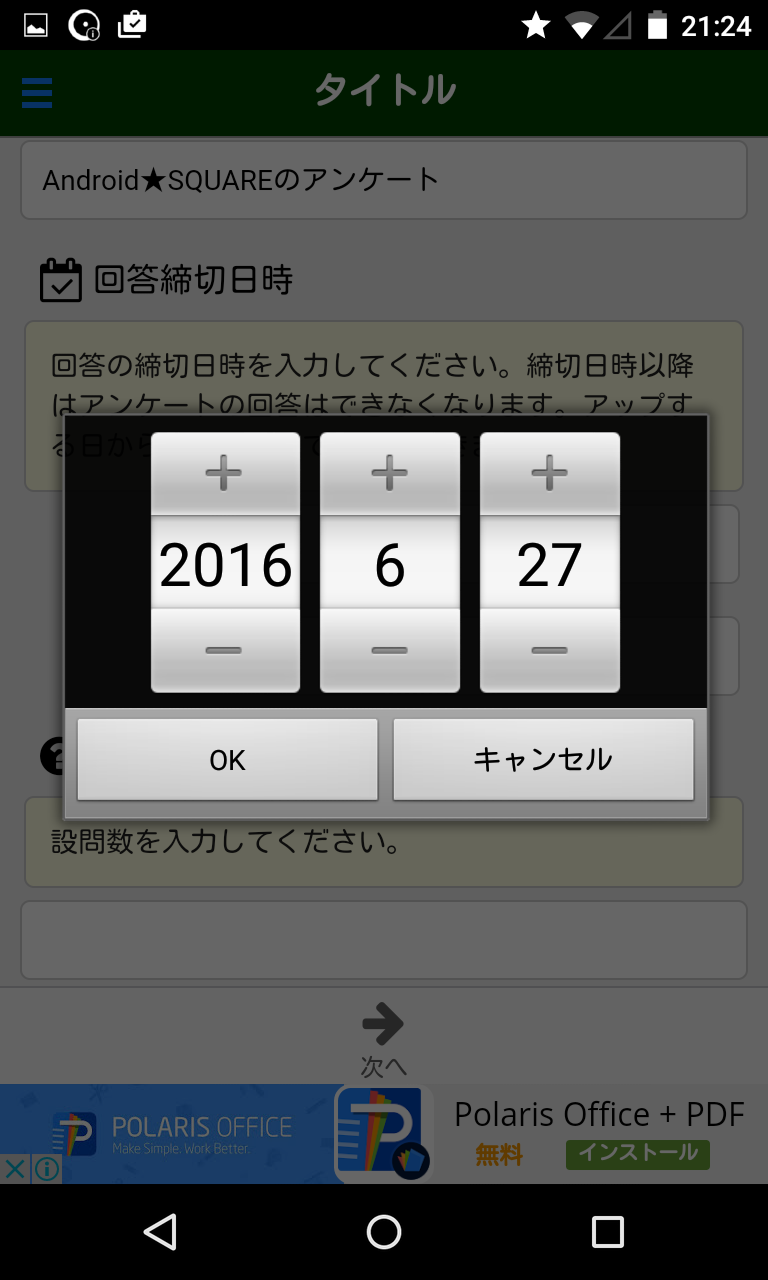Tap the calendar icon beside 回答締切日時
Screen dimensions: 768x1280
tap(62, 279)
